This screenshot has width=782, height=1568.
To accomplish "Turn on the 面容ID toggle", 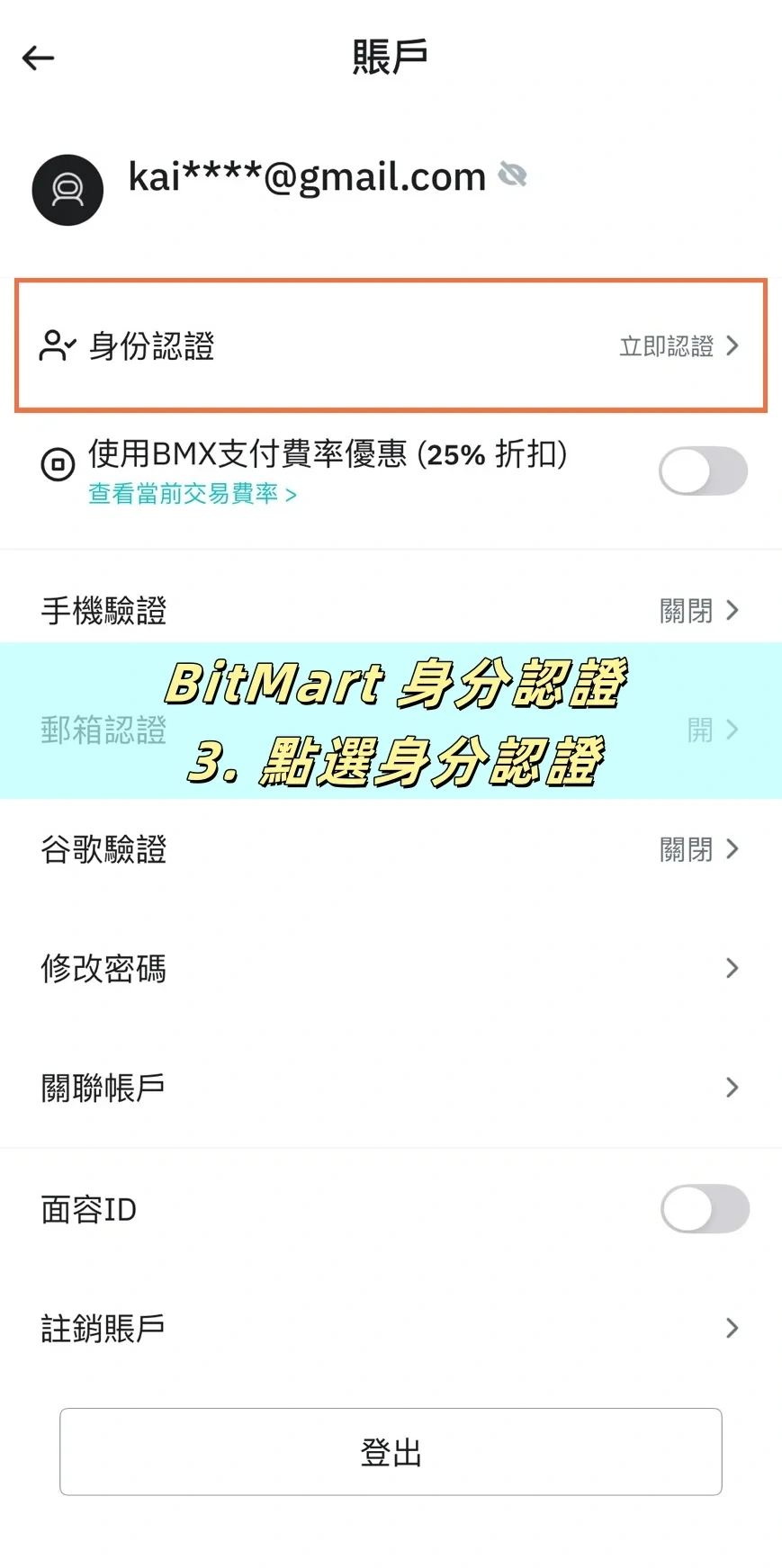I will point(705,1209).
